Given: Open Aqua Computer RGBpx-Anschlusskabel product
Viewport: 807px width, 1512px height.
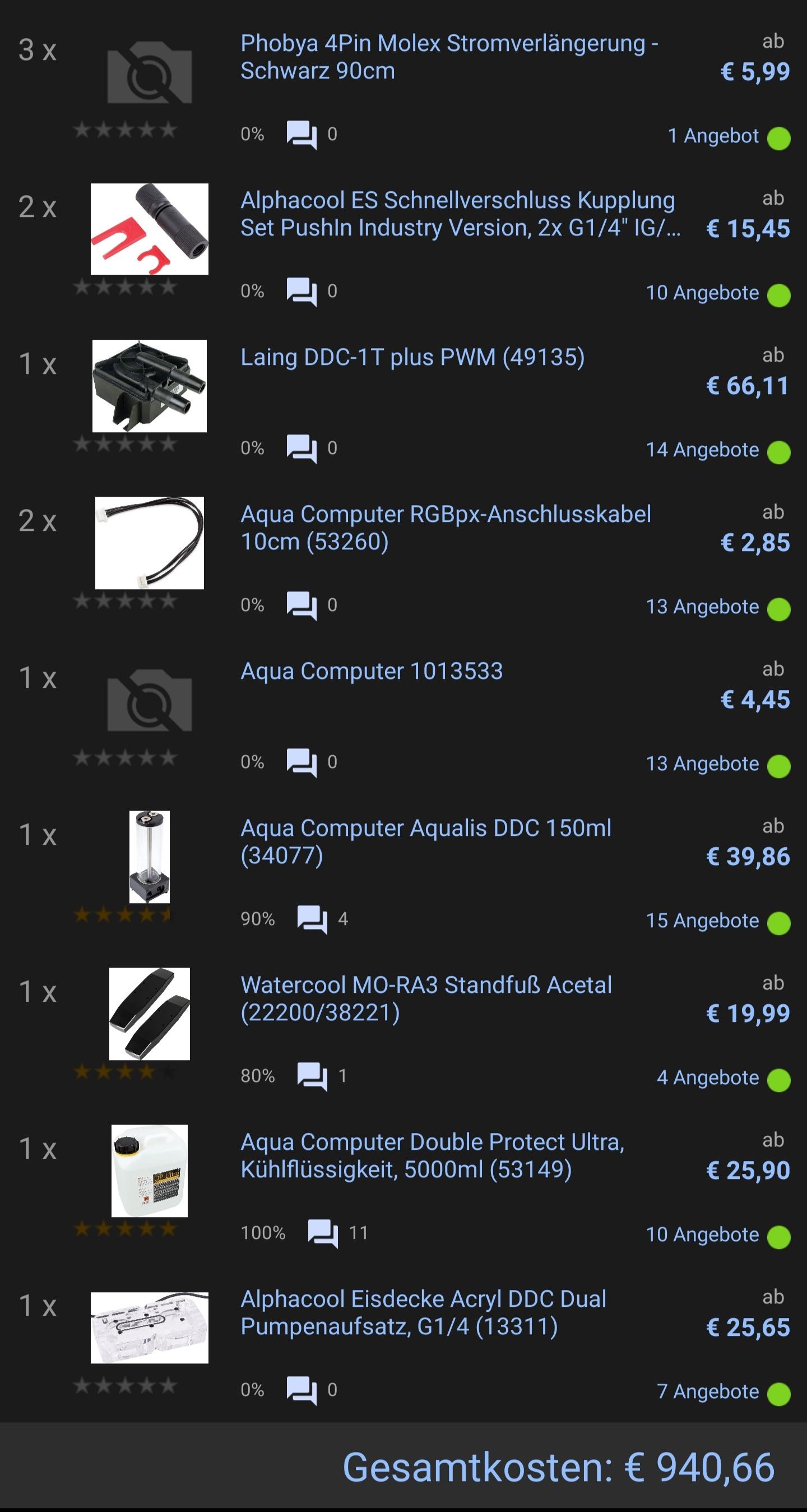Looking at the screenshot, I should click(446, 528).
